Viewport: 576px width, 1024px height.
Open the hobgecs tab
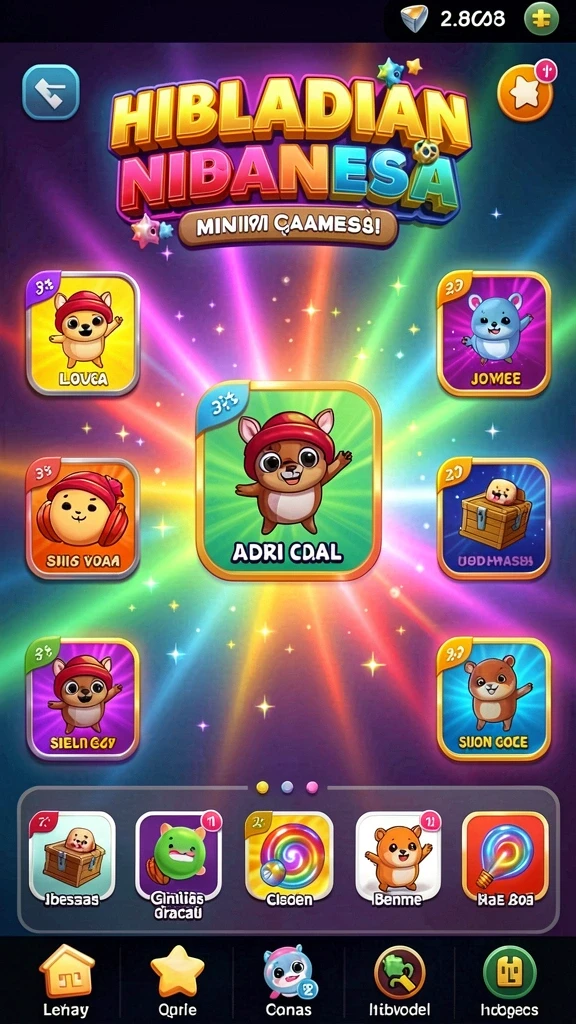[509, 981]
